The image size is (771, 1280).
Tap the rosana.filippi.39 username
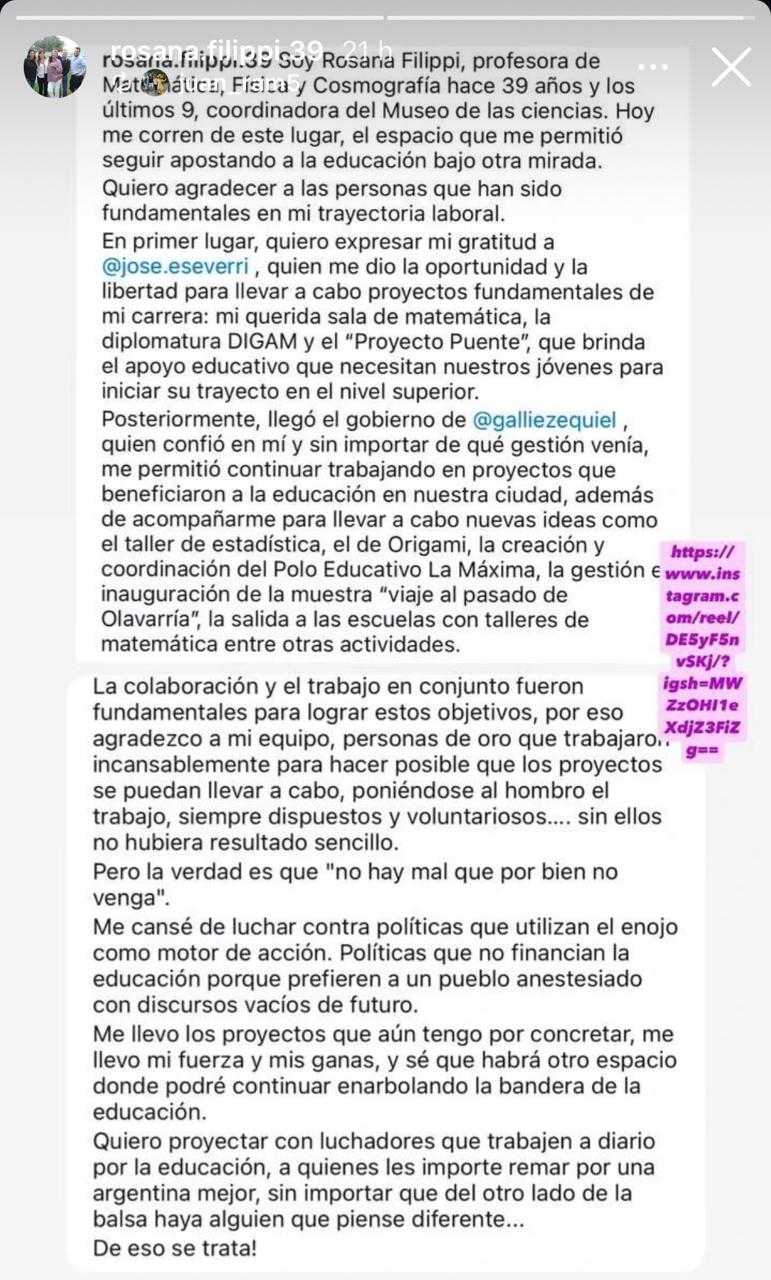coord(216,52)
